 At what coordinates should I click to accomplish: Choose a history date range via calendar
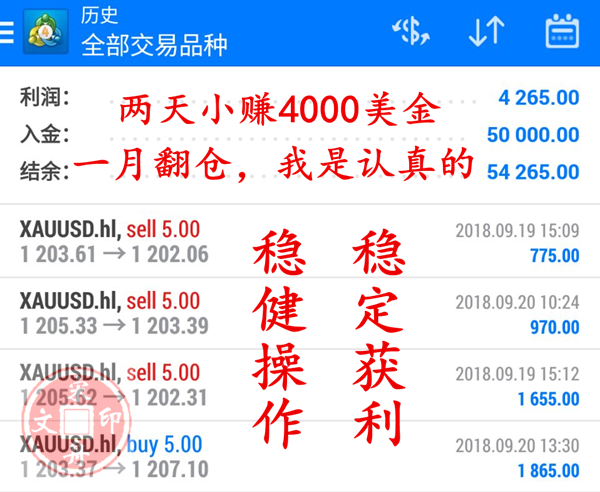pyautogui.click(x=562, y=32)
